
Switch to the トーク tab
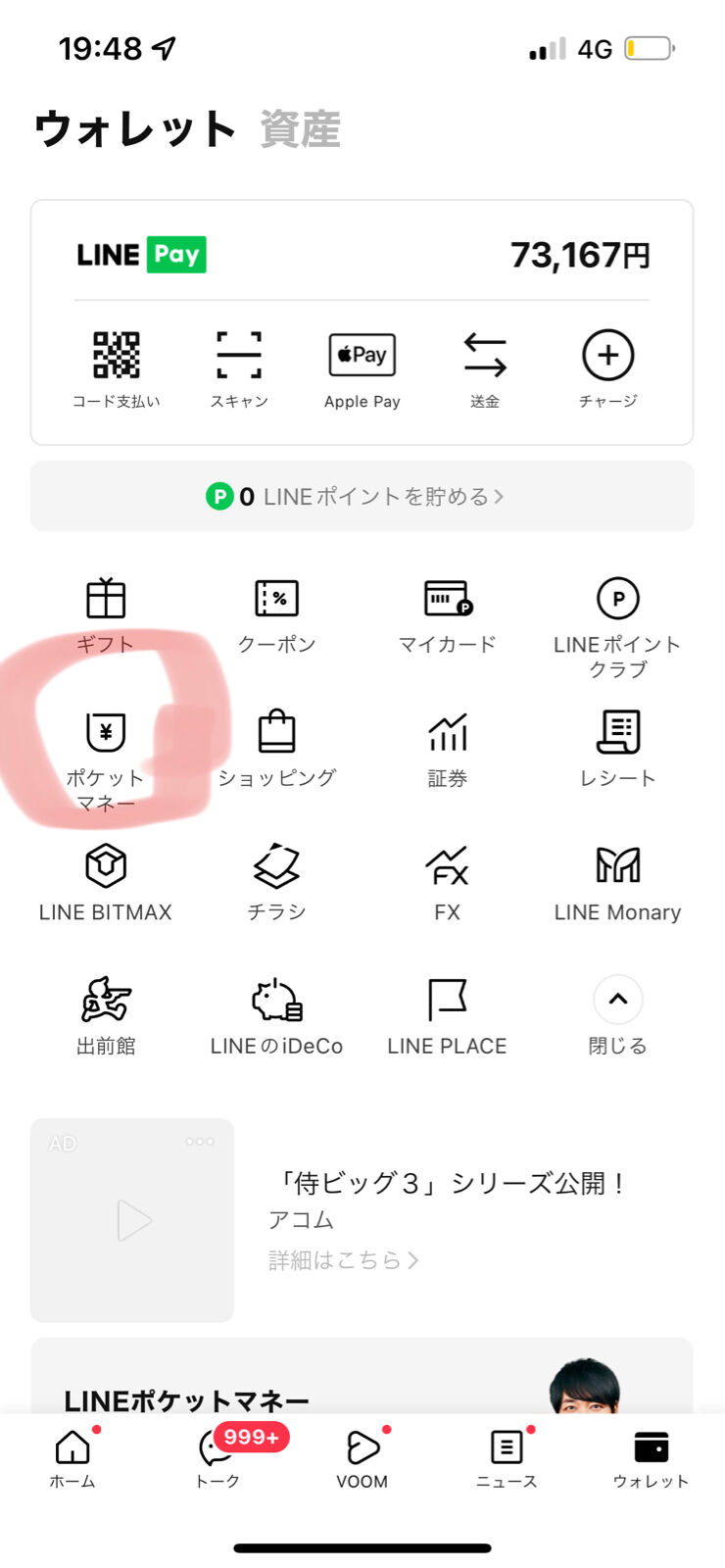217,1457
